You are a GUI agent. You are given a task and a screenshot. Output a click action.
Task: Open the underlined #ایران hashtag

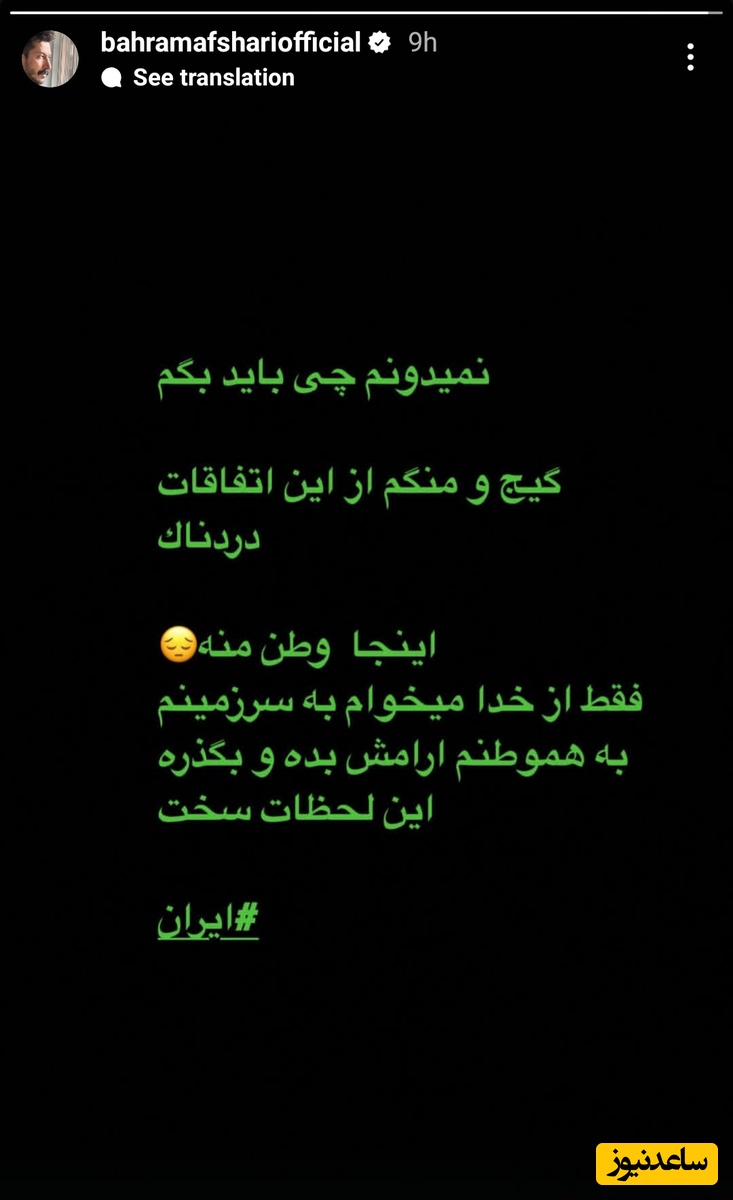(x=208, y=922)
